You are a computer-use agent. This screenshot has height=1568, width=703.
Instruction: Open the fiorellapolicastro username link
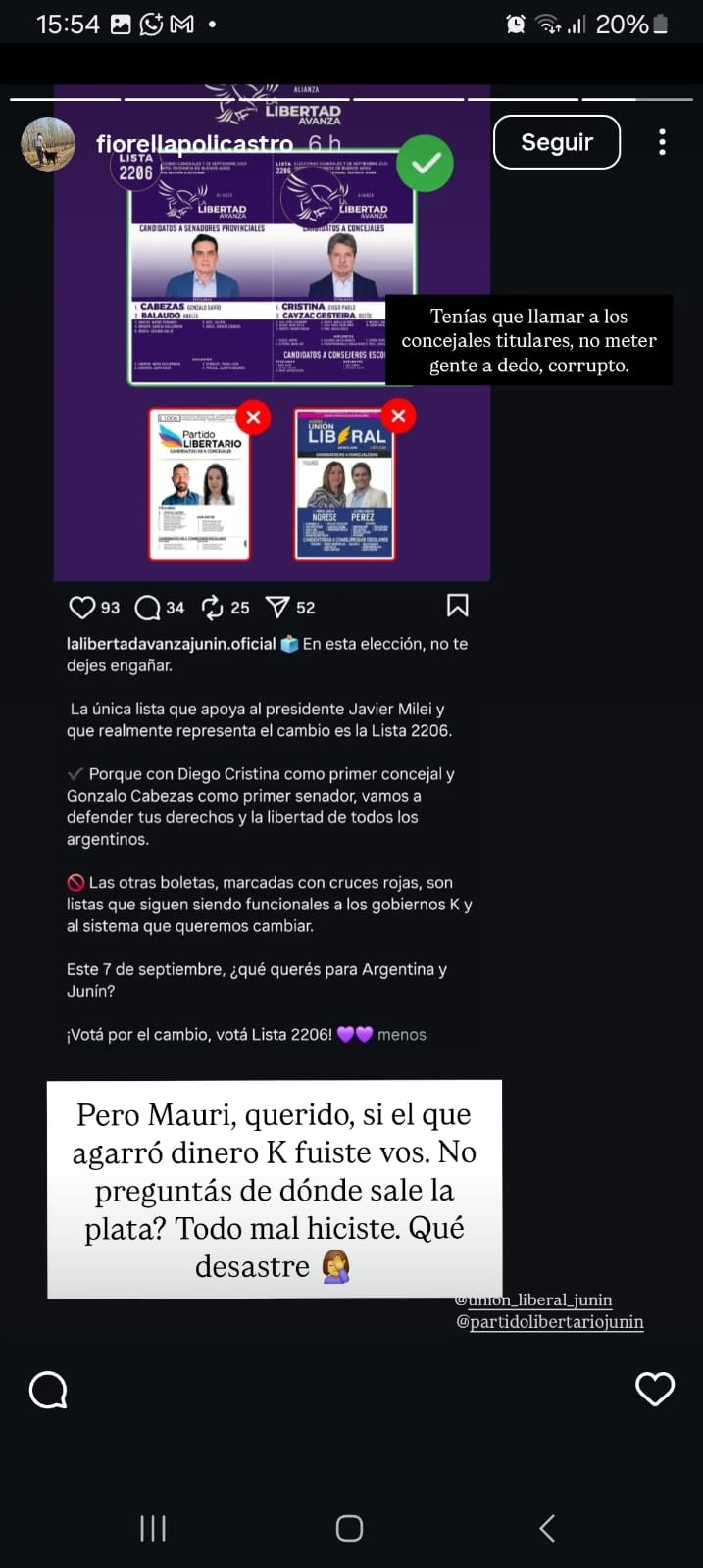click(194, 143)
